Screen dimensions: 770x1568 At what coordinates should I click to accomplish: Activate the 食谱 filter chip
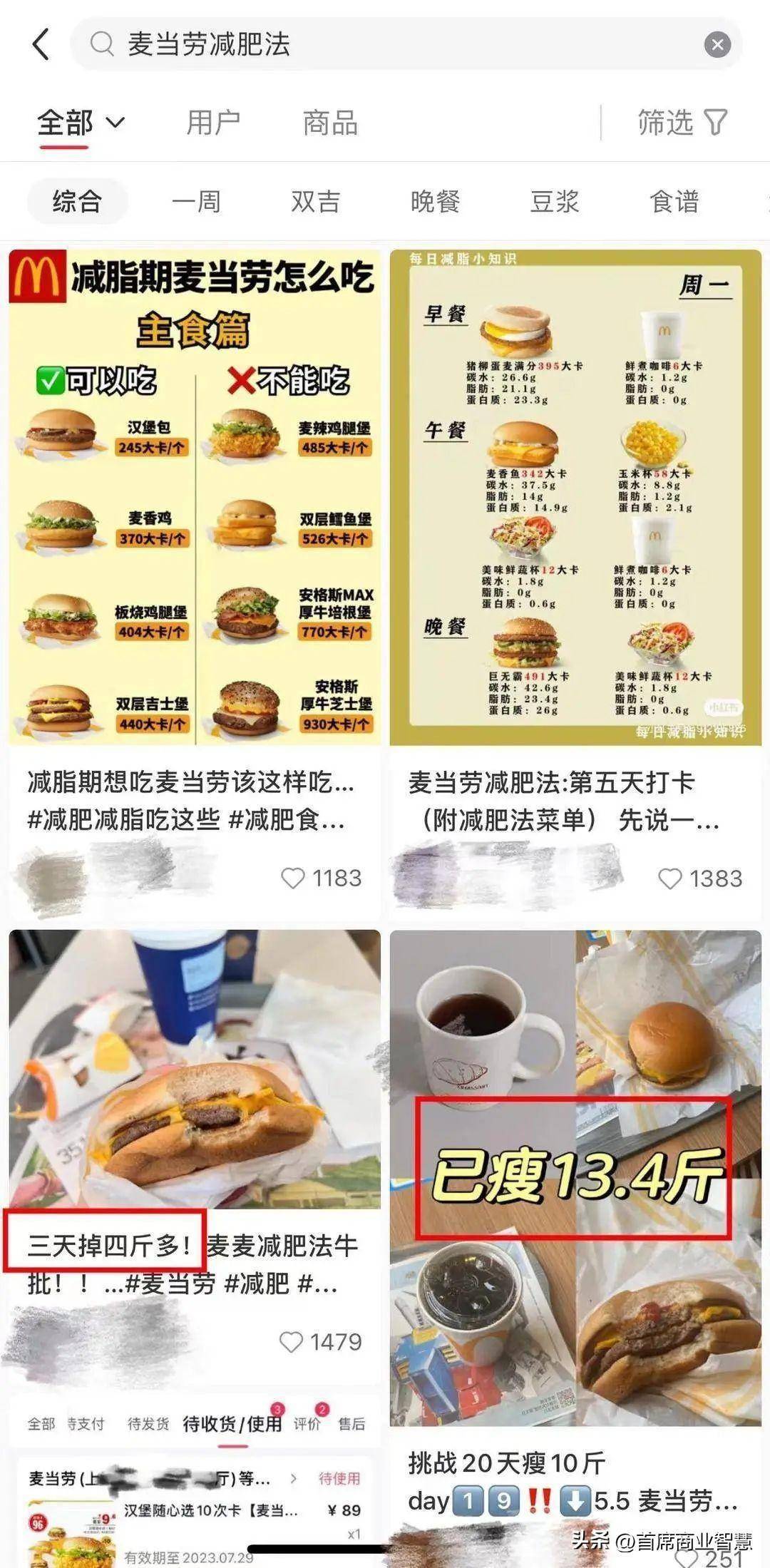pyautogui.click(x=675, y=202)
